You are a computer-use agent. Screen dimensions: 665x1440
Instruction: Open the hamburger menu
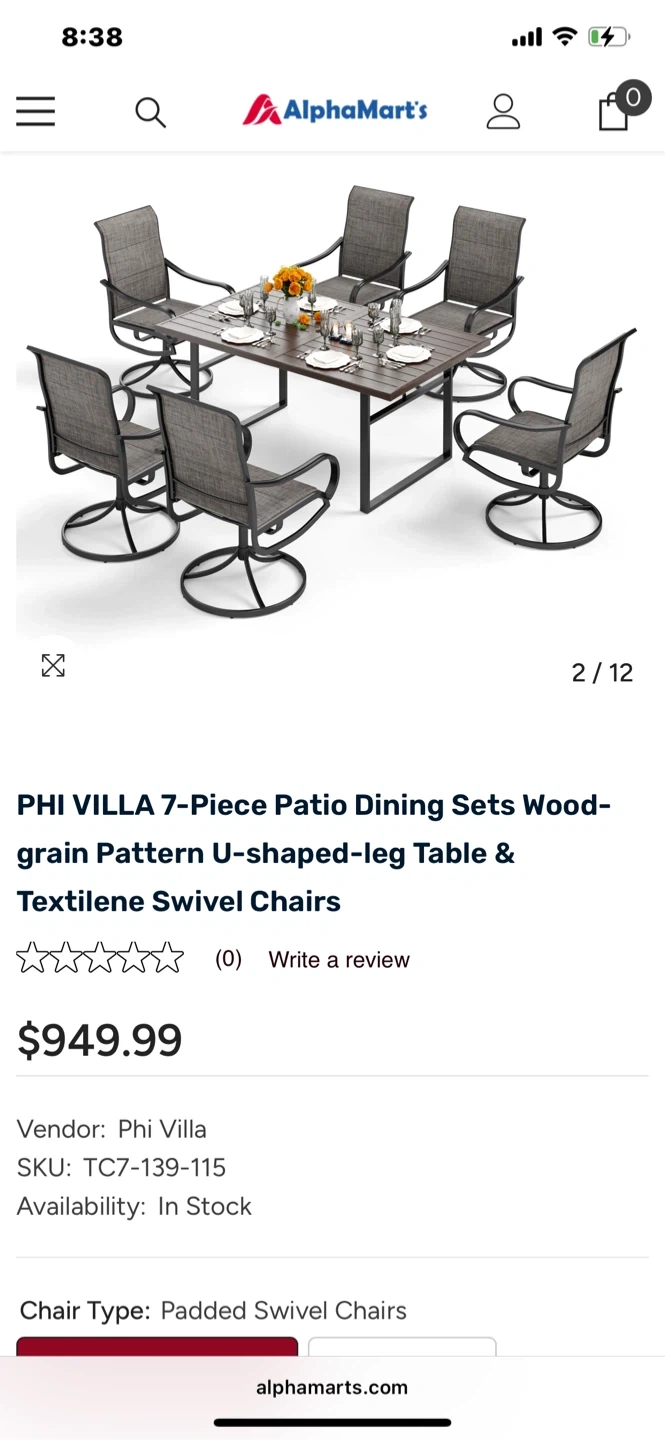click(35, 111)
